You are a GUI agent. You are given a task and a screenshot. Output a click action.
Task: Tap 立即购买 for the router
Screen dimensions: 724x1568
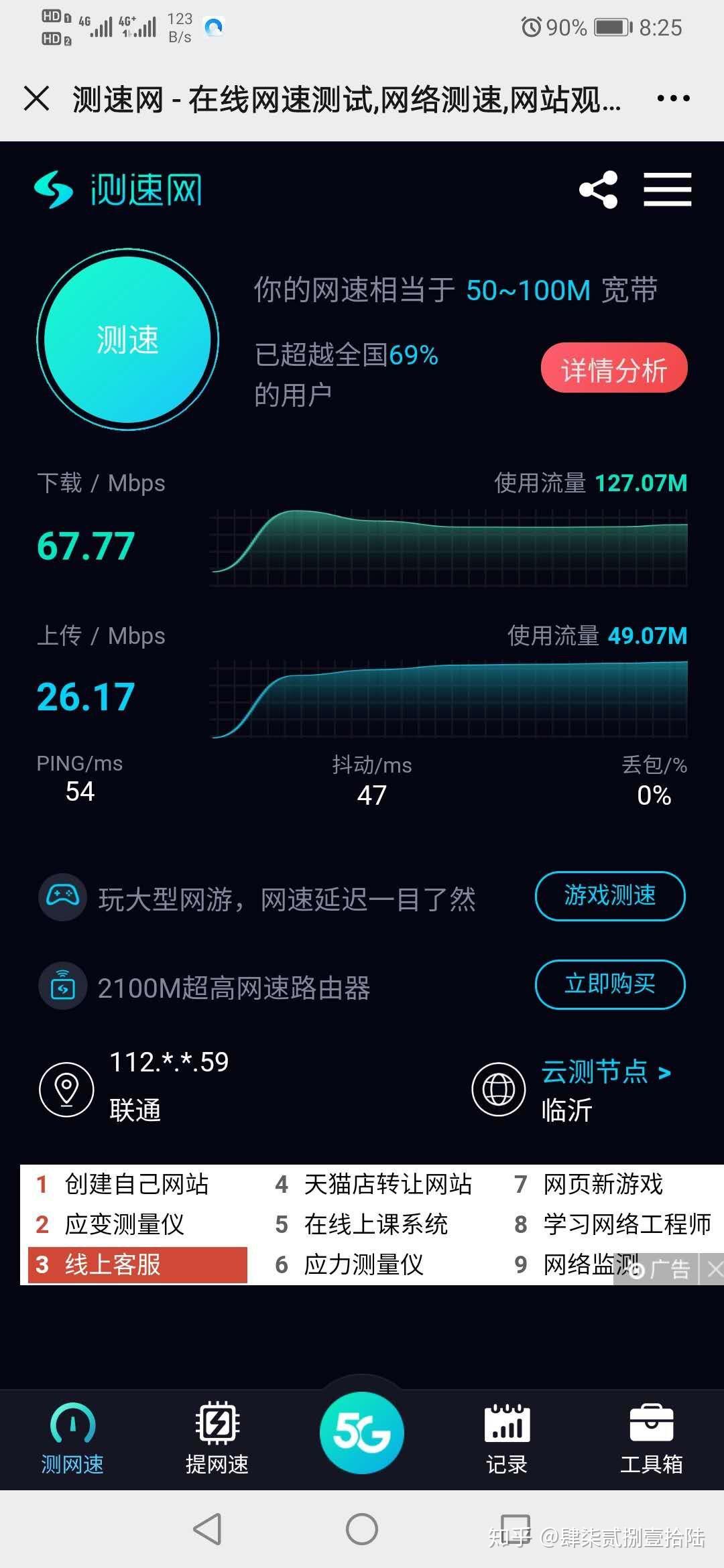(610, 984)
